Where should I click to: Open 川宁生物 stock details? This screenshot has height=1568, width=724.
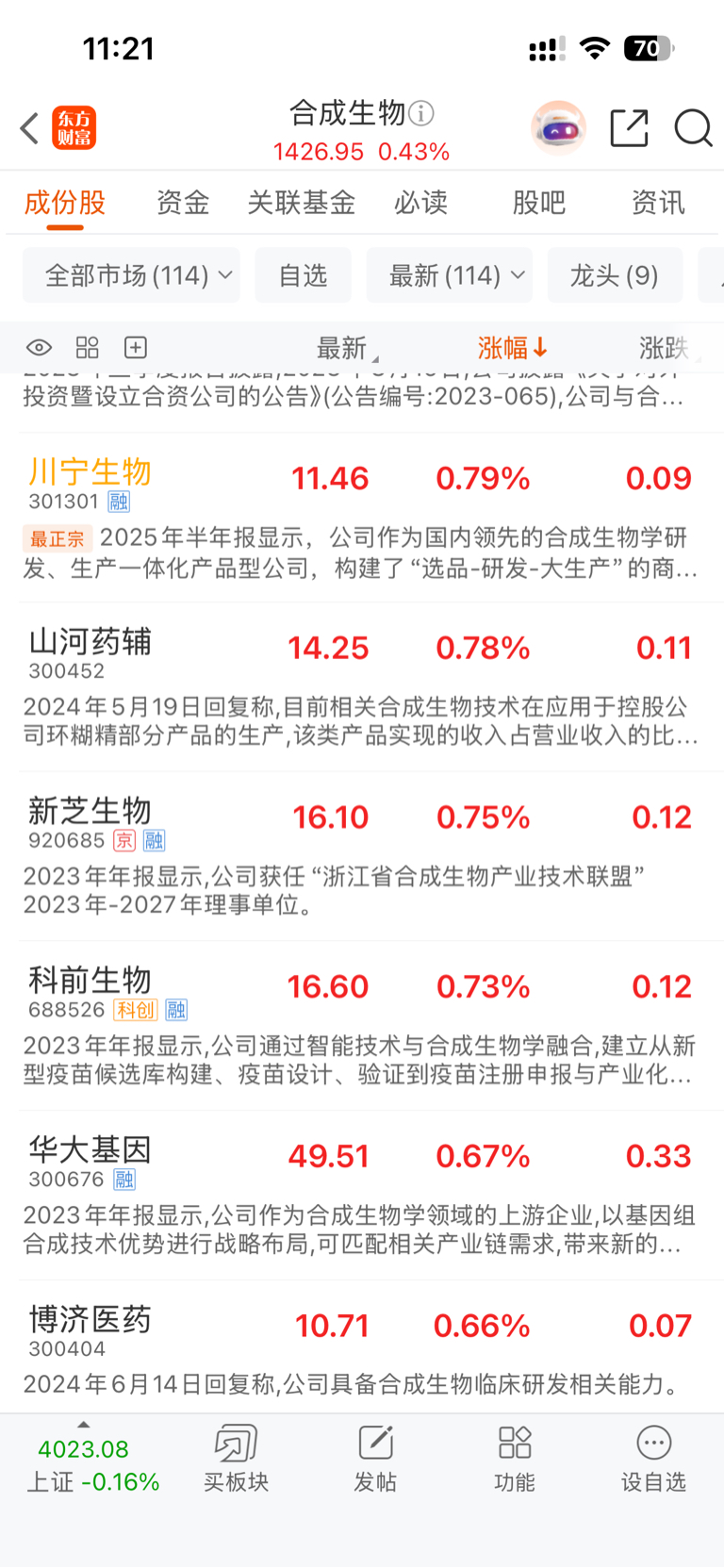[90, 472]
